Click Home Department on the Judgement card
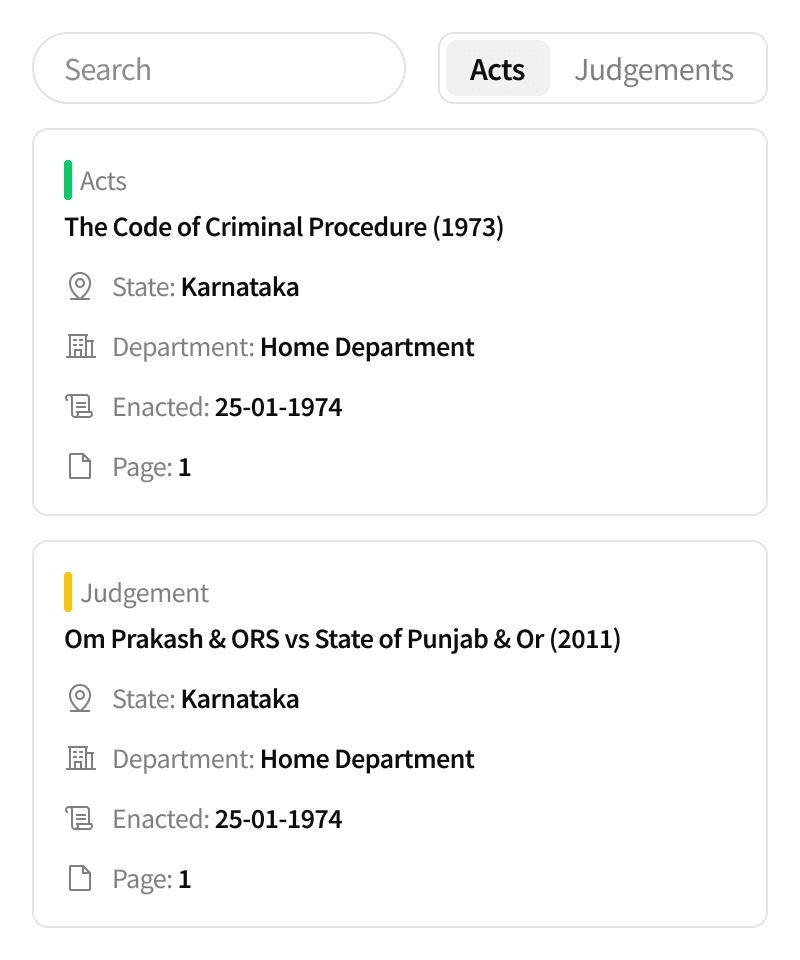The height and width of the screenshot is (960, 800). tap(367, 758)
